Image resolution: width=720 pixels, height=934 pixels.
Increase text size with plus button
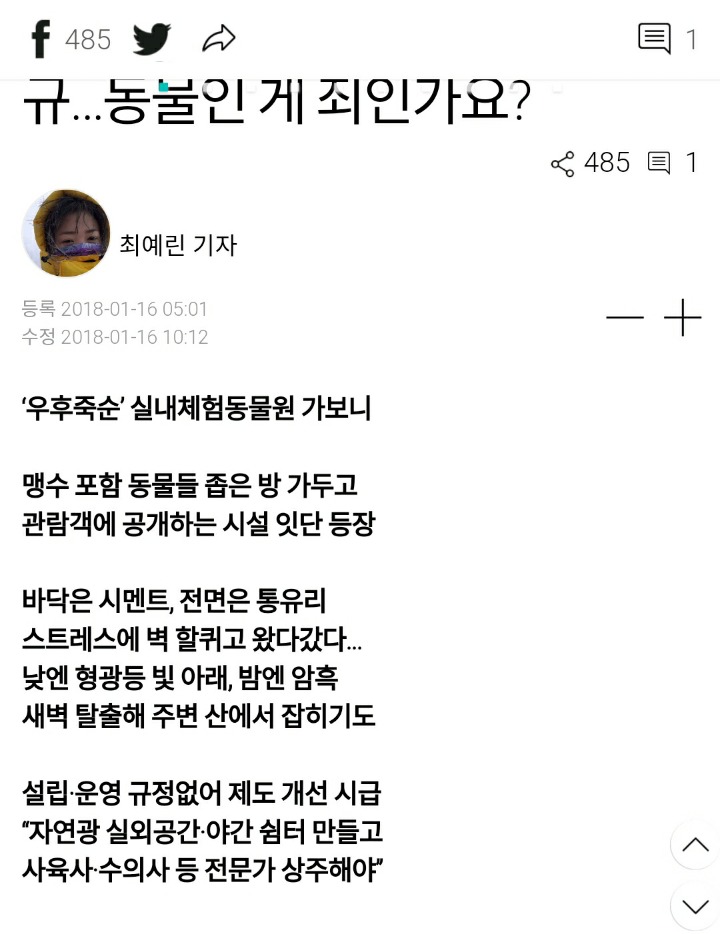pyautogui.click(x=682, y=317)
